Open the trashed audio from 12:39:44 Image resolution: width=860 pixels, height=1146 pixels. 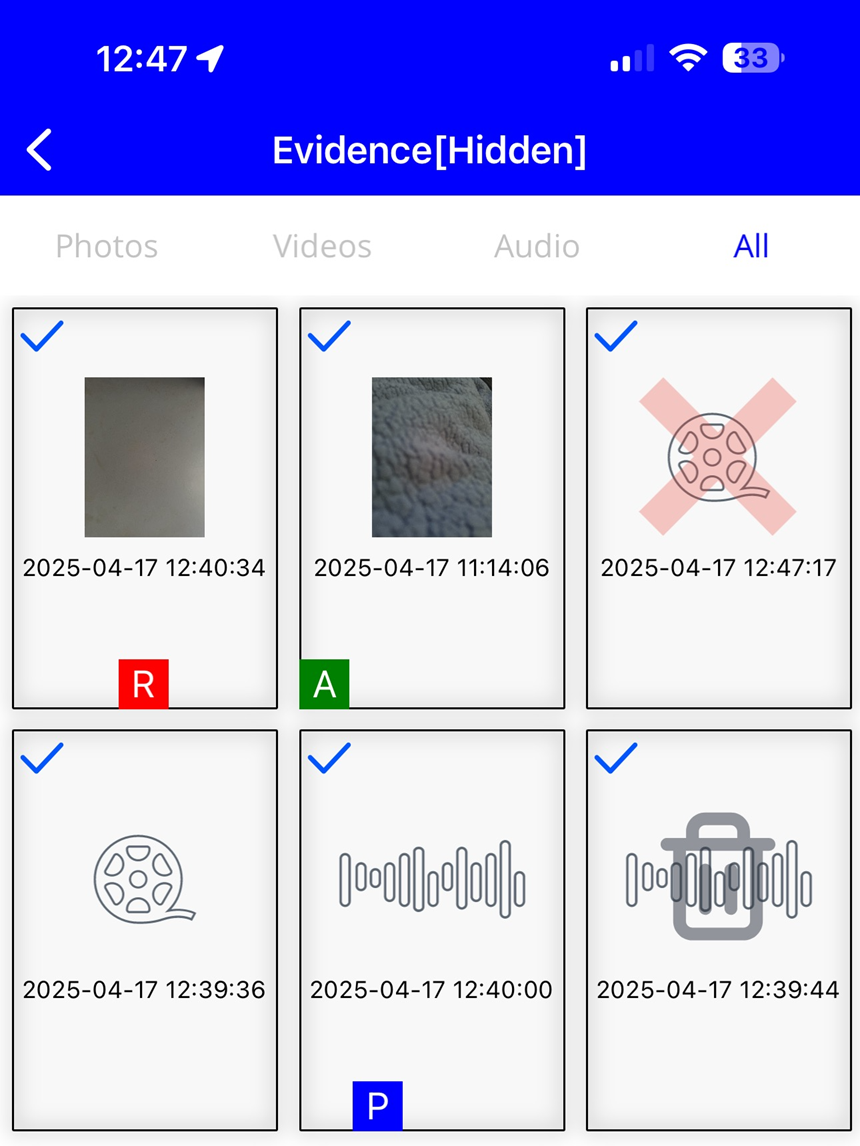coord(718,880)
